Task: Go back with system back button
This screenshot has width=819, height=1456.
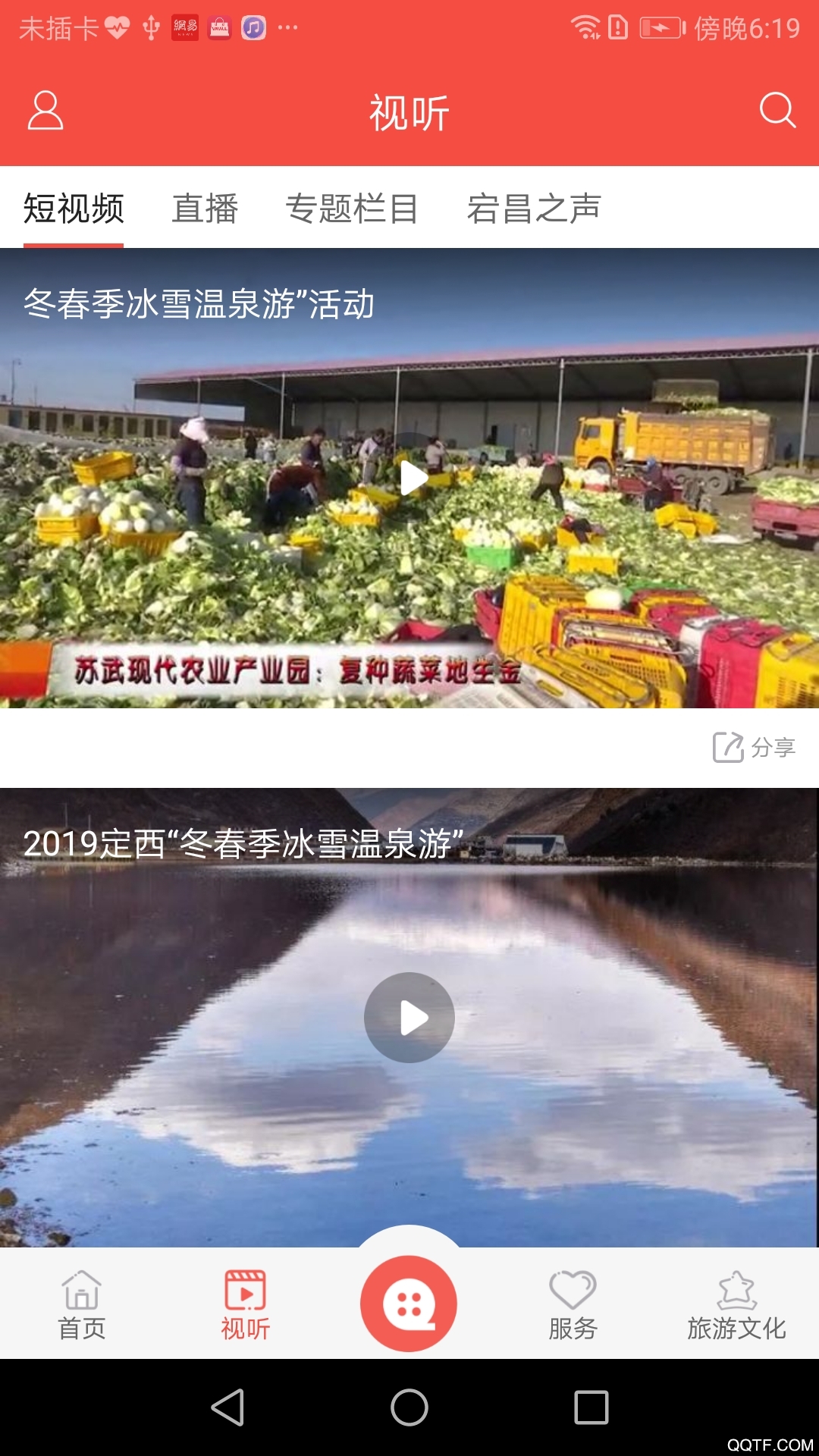Action: tap(227, 1407)
